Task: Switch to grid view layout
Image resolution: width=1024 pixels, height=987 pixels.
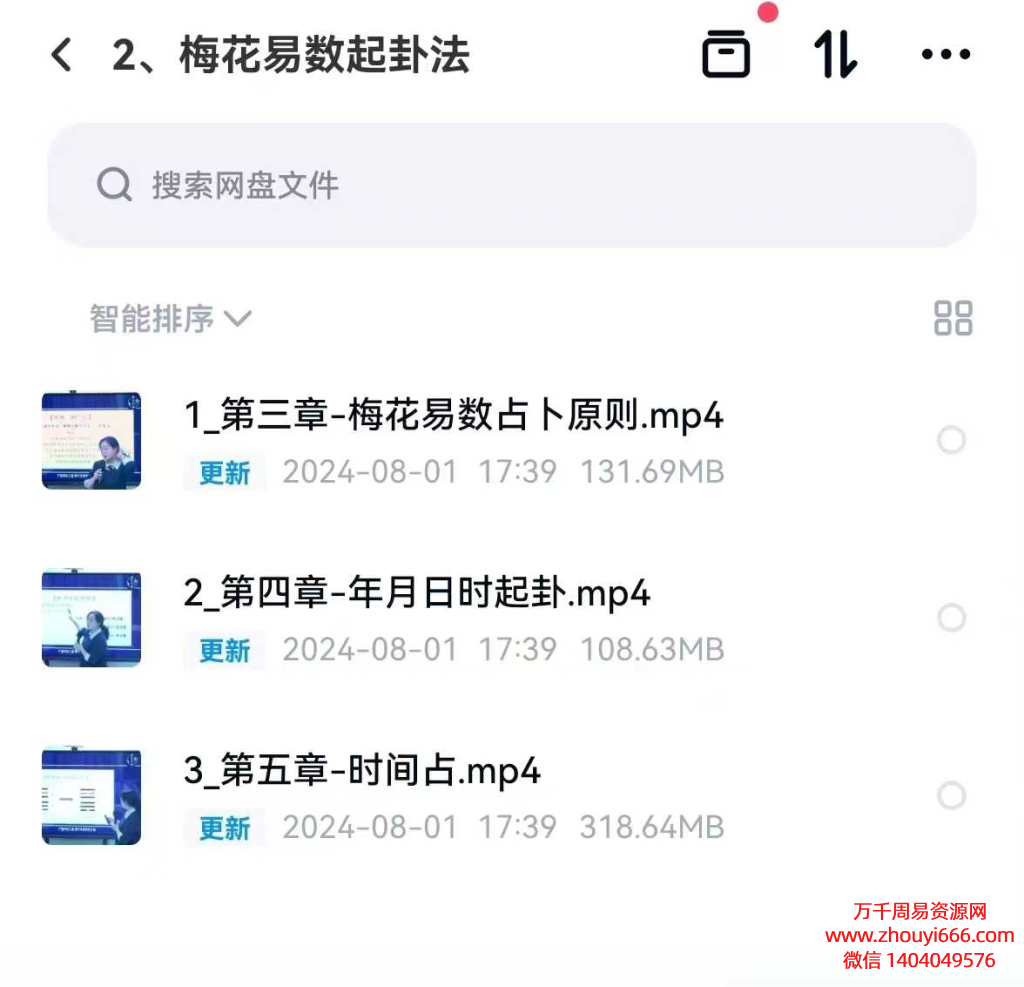Action: tap(952, 319)
